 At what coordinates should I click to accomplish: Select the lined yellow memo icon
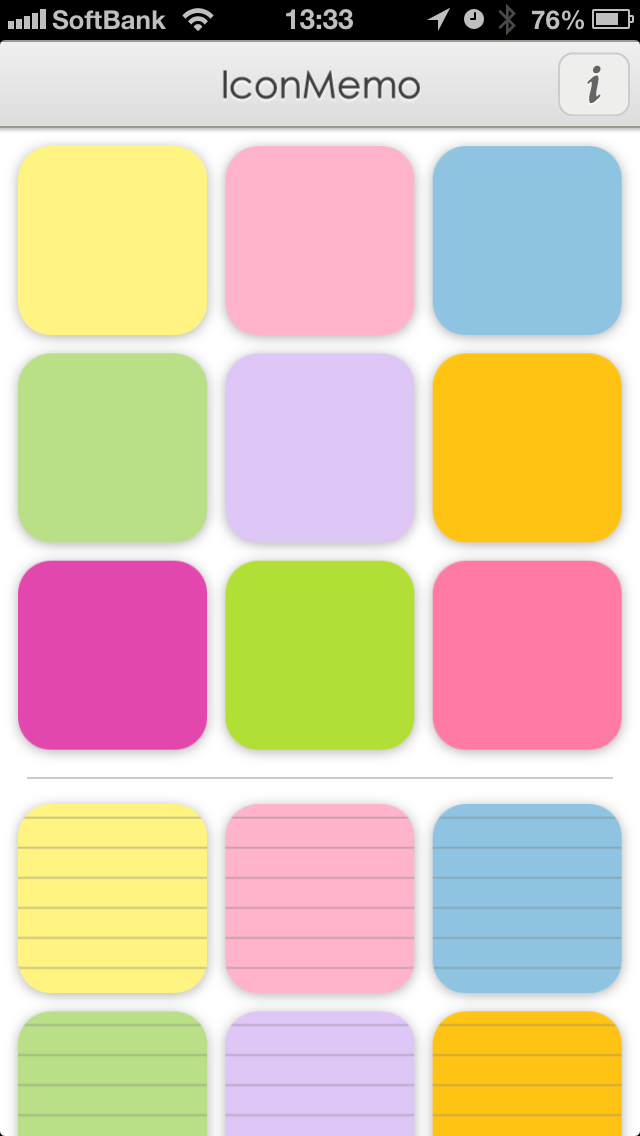click(112, 898)
